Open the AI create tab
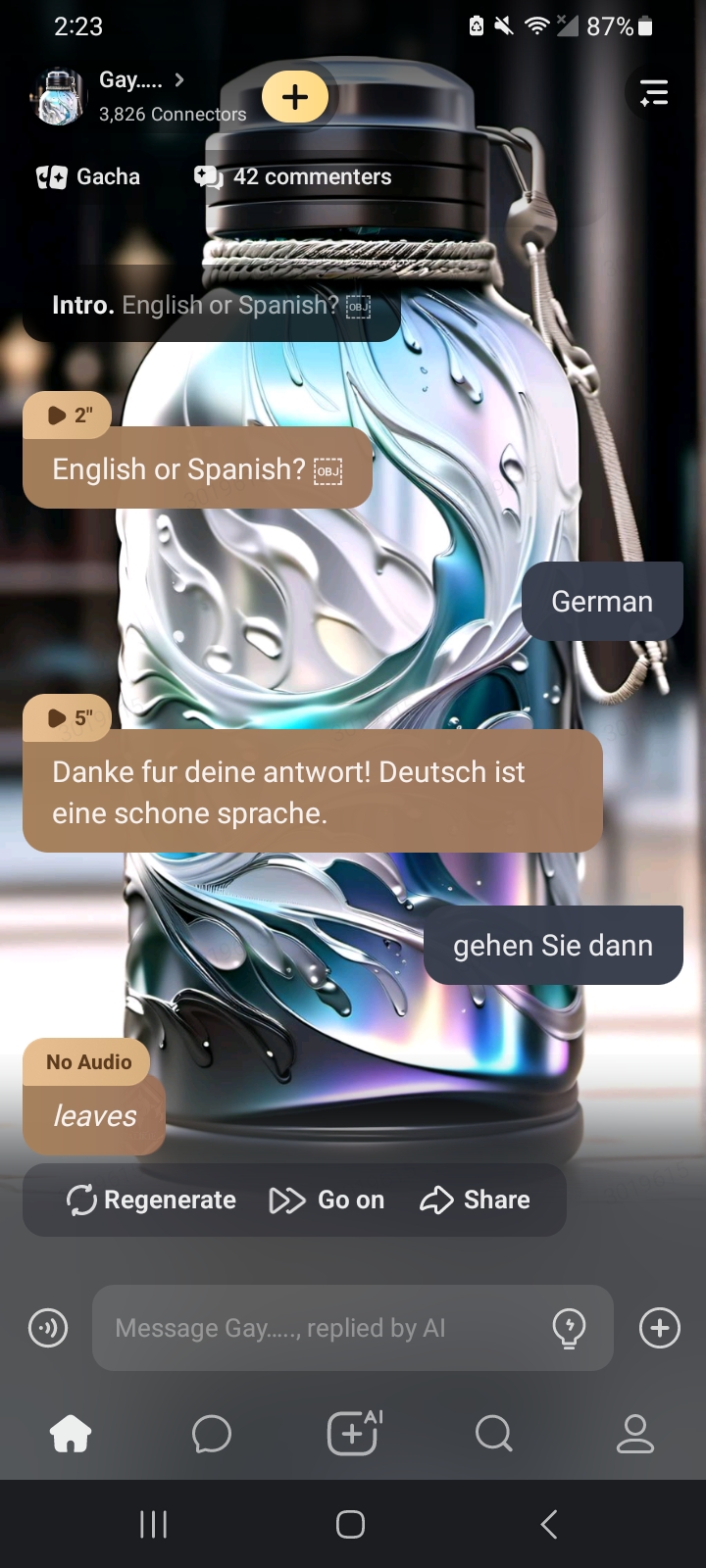 coord(353,1435)
